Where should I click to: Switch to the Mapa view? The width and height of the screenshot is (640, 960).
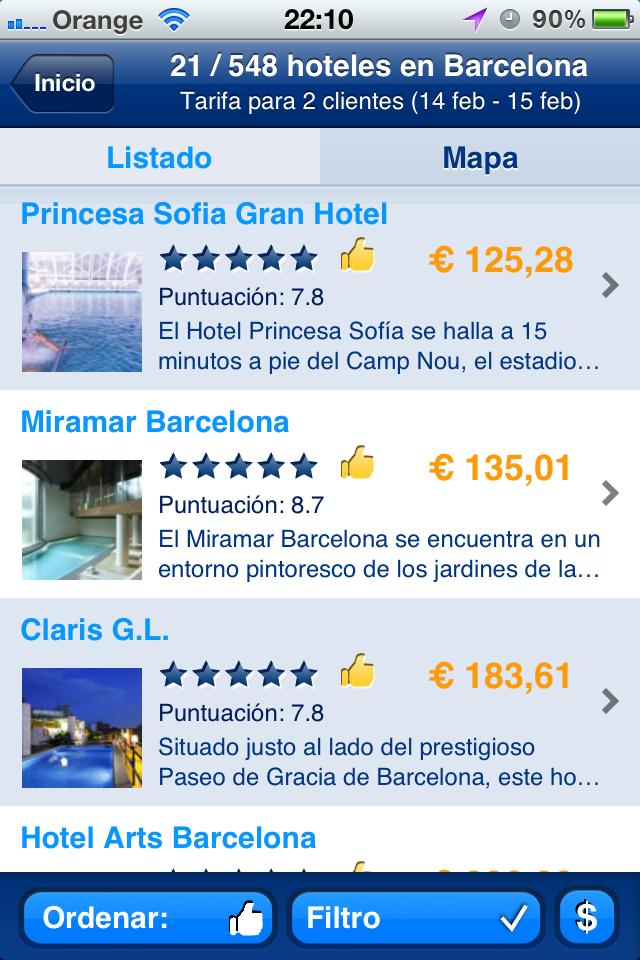[x=480, y=158]
